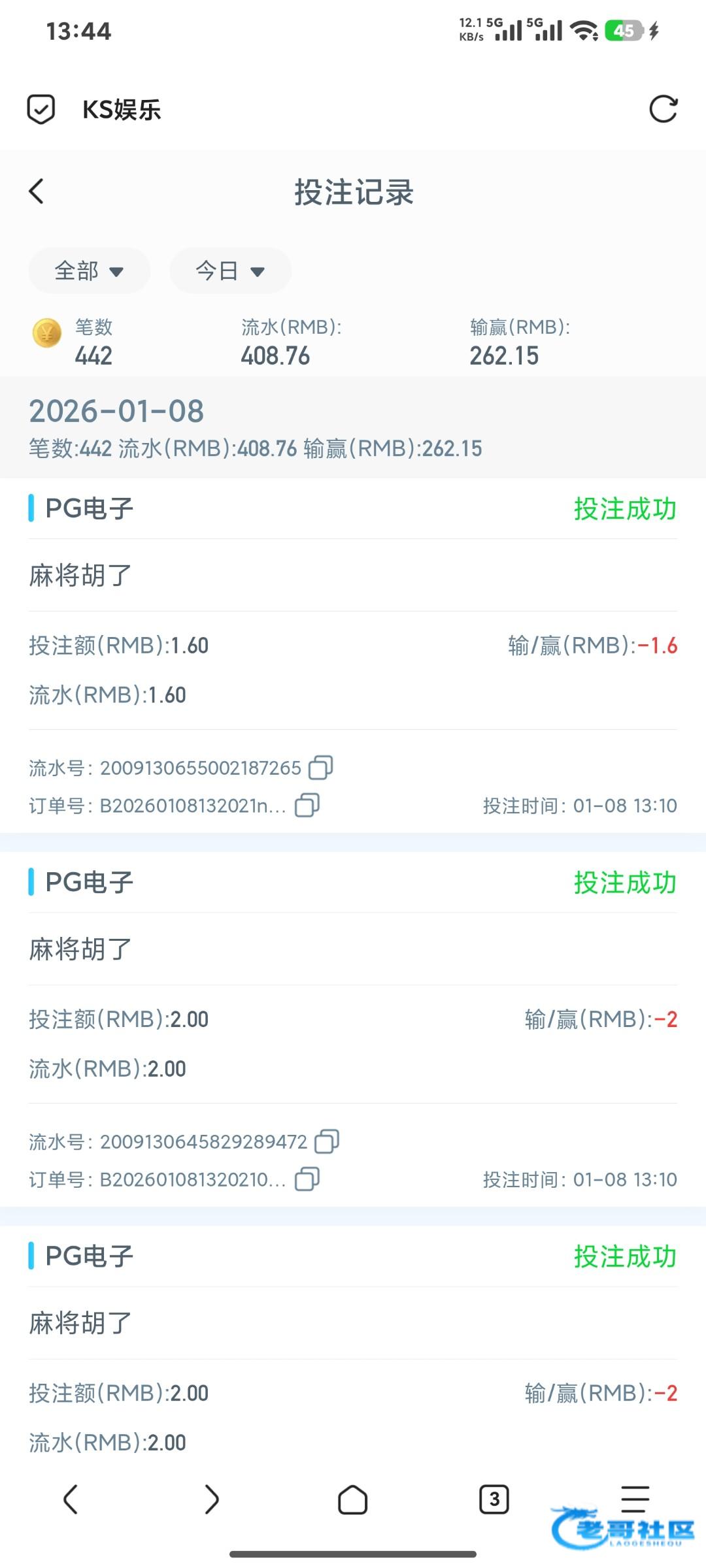This screenshot has height=1568, width=706.
Task: Copy 订单号 B202601081320210...
Action: [307, 1179]
